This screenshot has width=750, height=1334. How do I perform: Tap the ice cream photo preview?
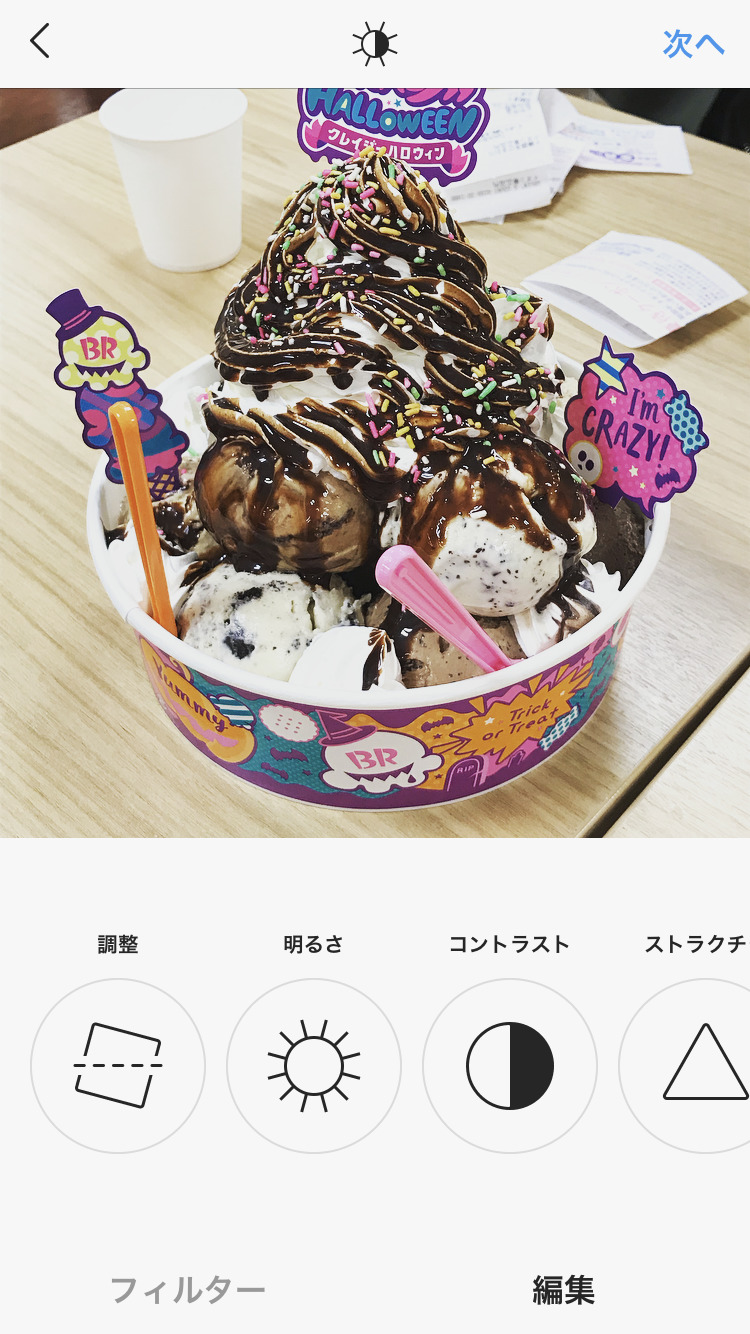pyautogui.click(x=375, y=463)
